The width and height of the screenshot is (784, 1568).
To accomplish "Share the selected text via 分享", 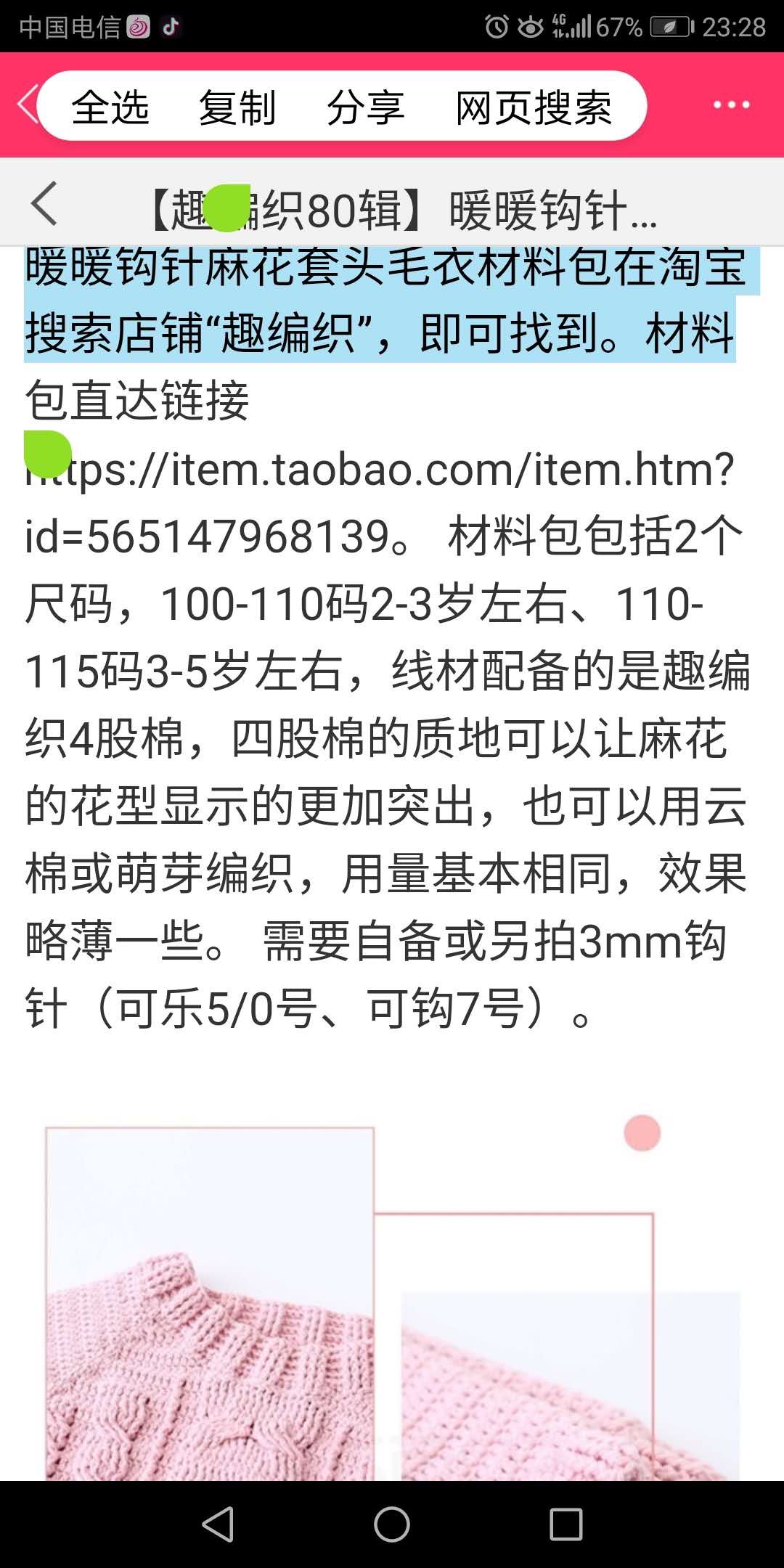I will point(365,107).
